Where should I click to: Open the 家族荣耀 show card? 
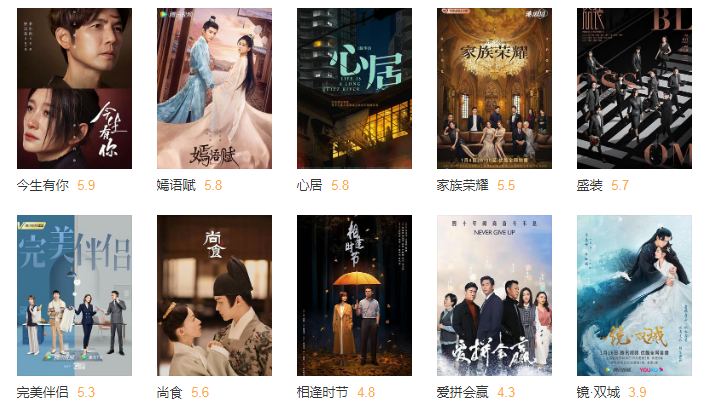coord(494,88)
